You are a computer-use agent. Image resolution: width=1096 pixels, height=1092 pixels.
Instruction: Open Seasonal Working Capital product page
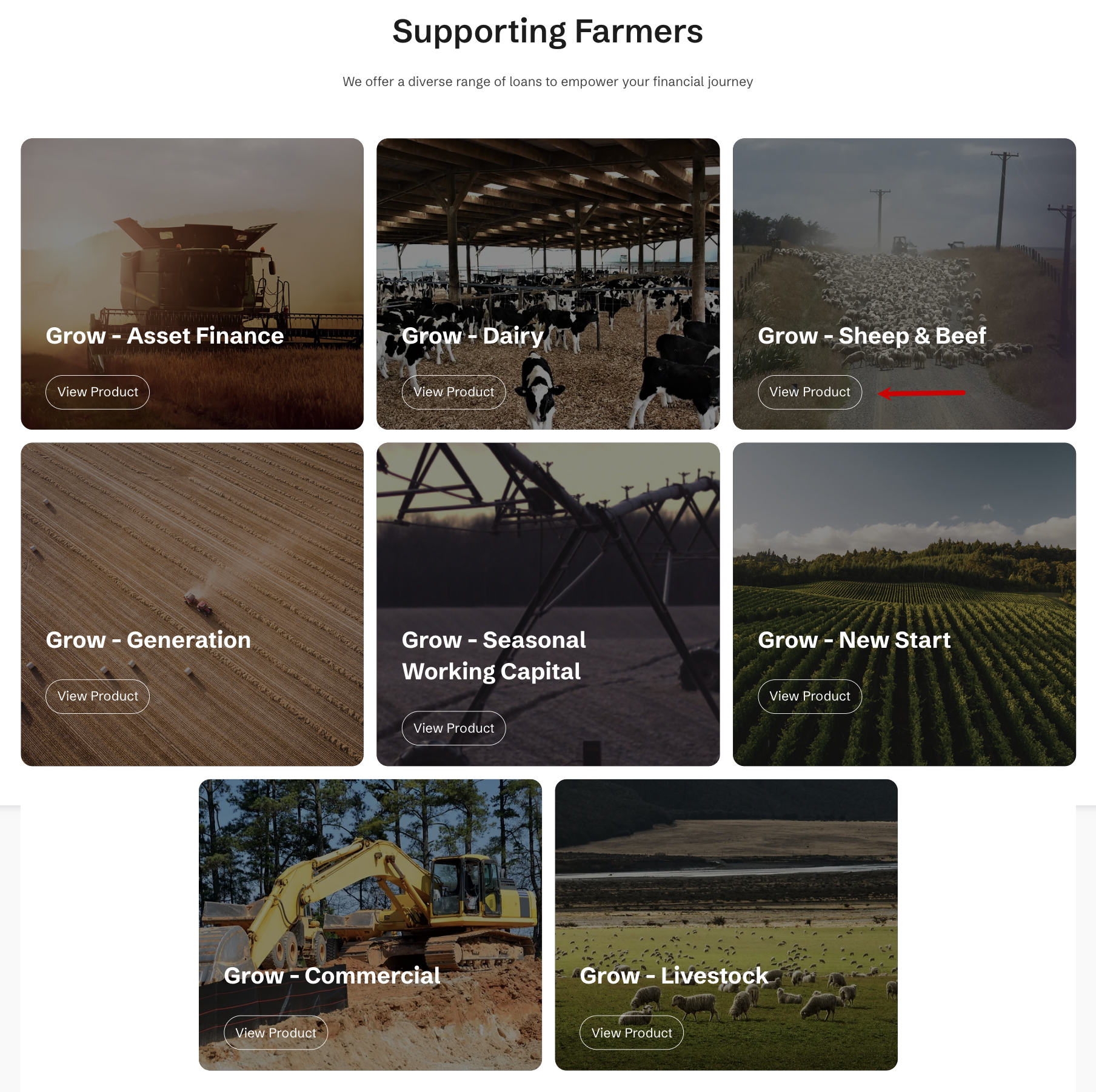pyautogui.click(x=453, y=728)
